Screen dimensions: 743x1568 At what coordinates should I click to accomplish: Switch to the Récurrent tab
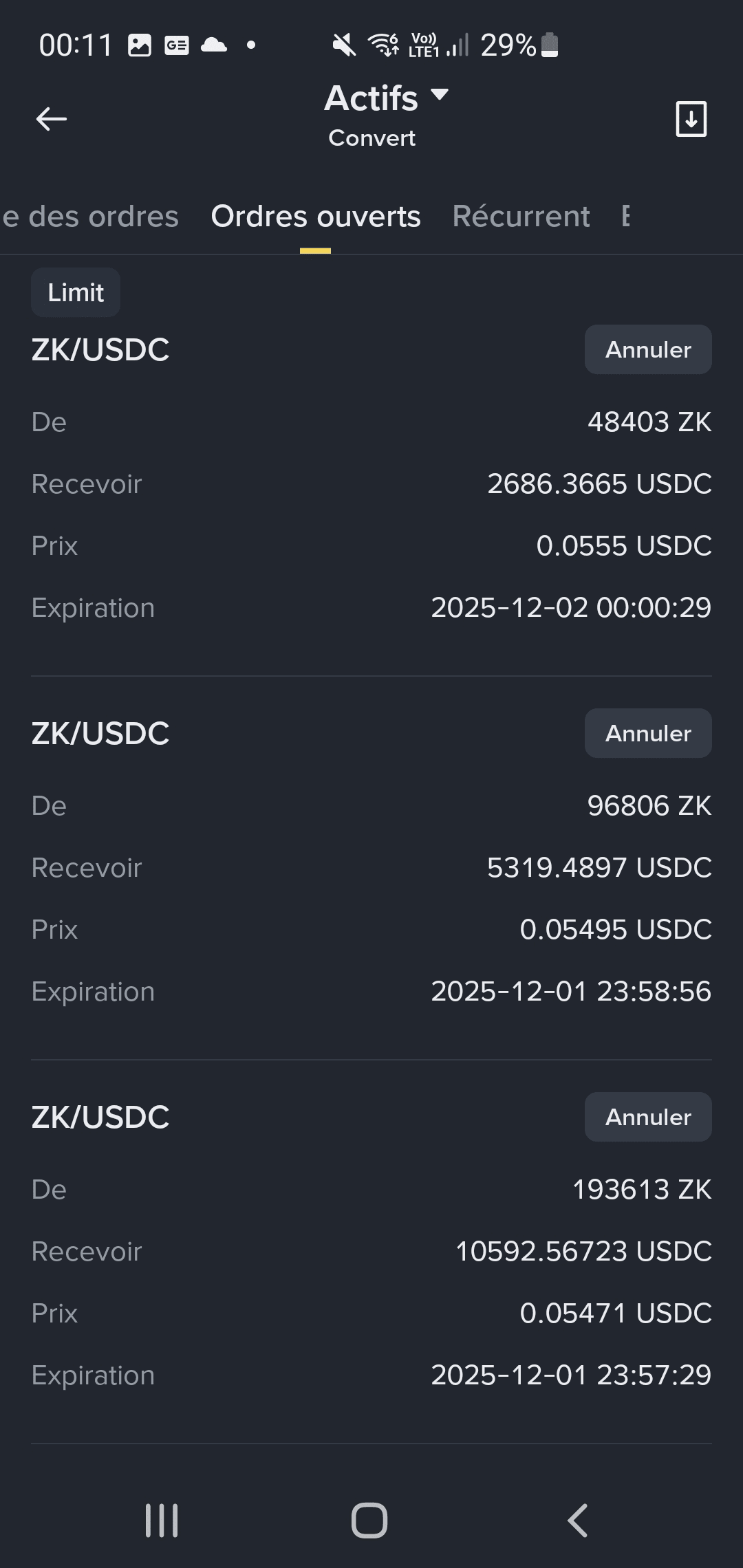tap(521, 217)
